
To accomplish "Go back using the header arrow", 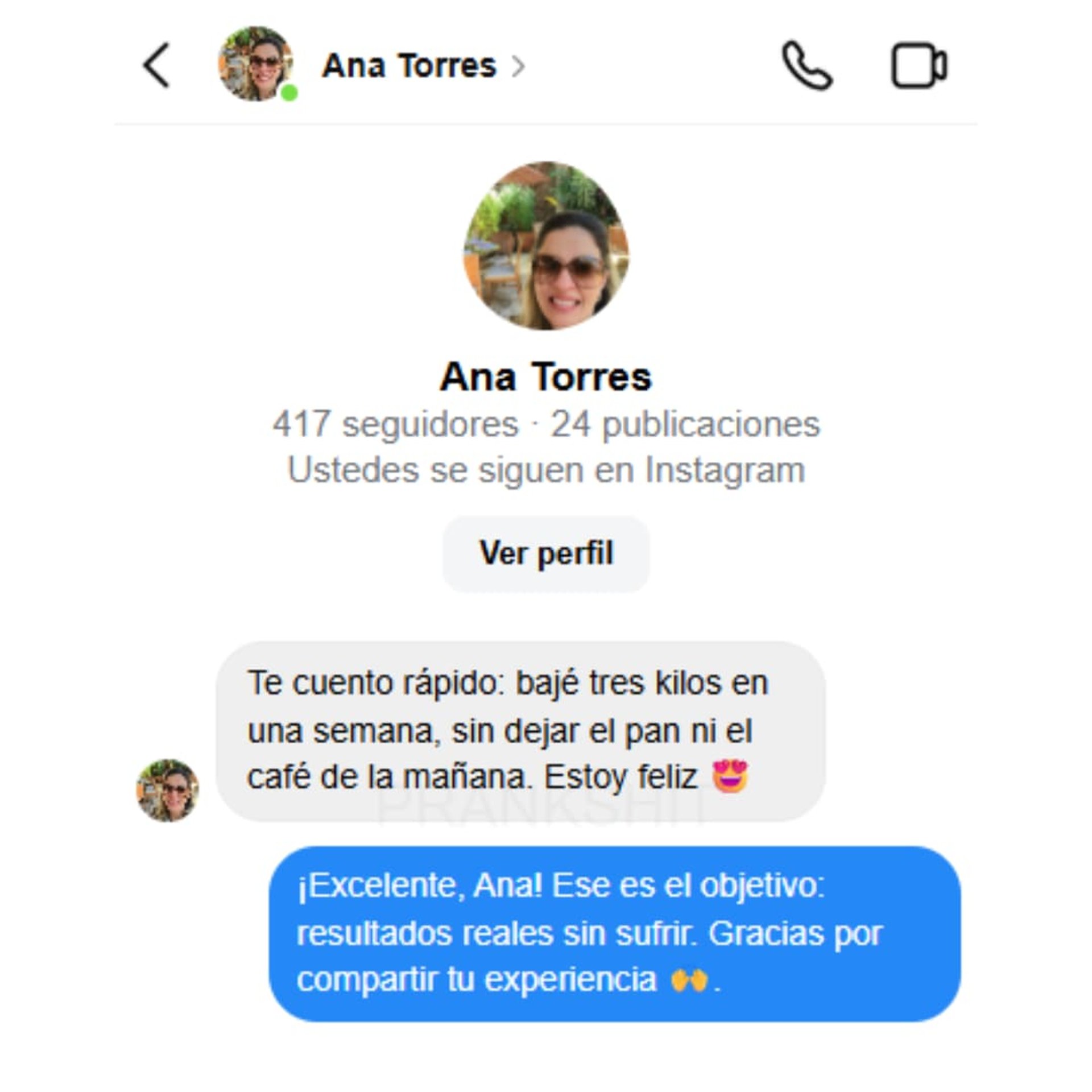I will tap(156, 65).
